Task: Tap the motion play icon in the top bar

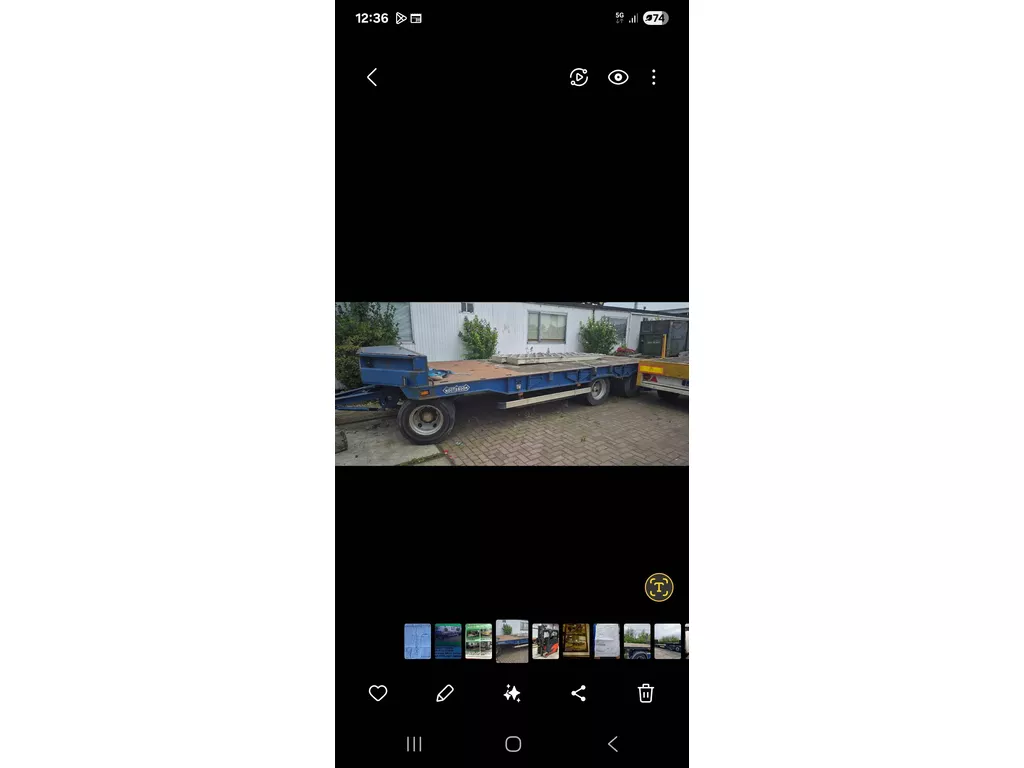Action: (579, 77)
